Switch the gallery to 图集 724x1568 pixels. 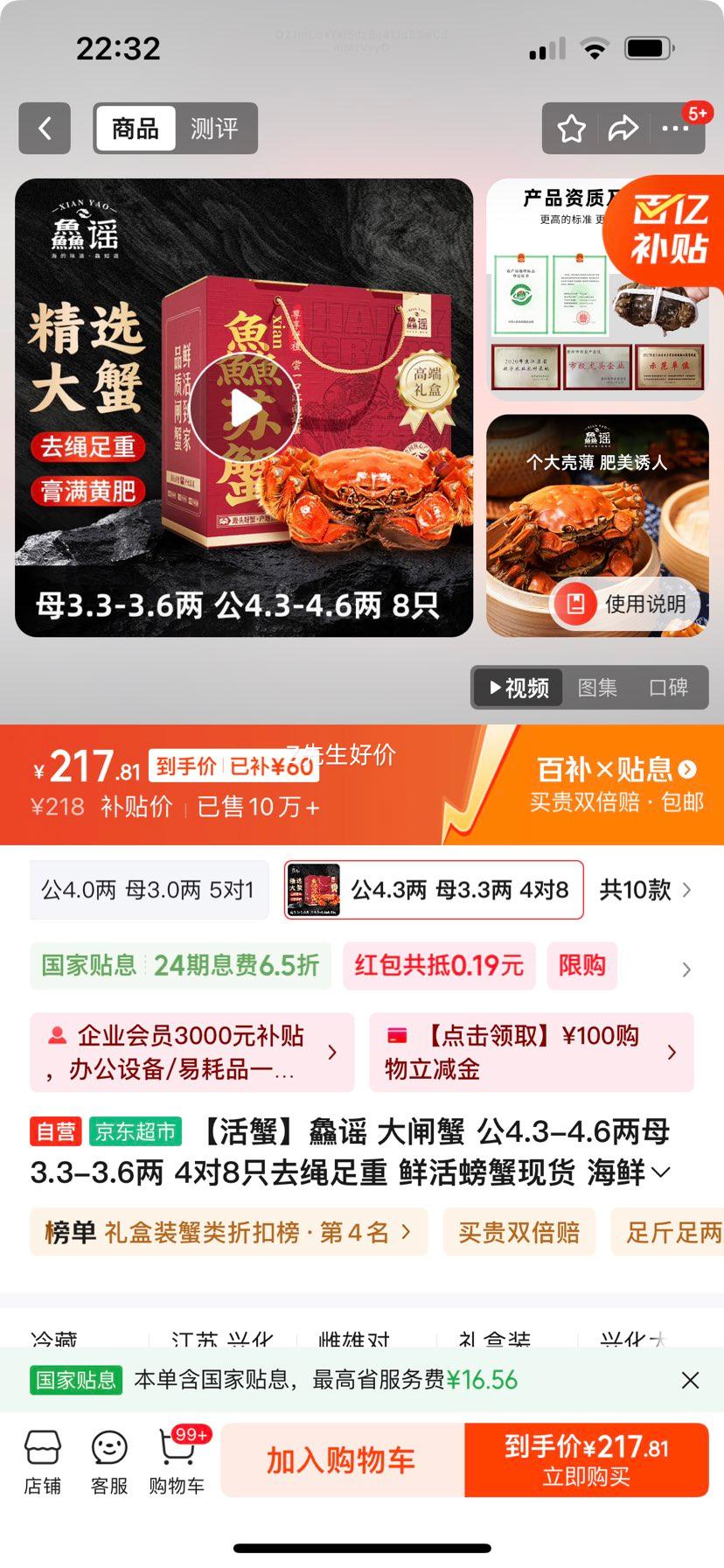(x=597, y=688)
